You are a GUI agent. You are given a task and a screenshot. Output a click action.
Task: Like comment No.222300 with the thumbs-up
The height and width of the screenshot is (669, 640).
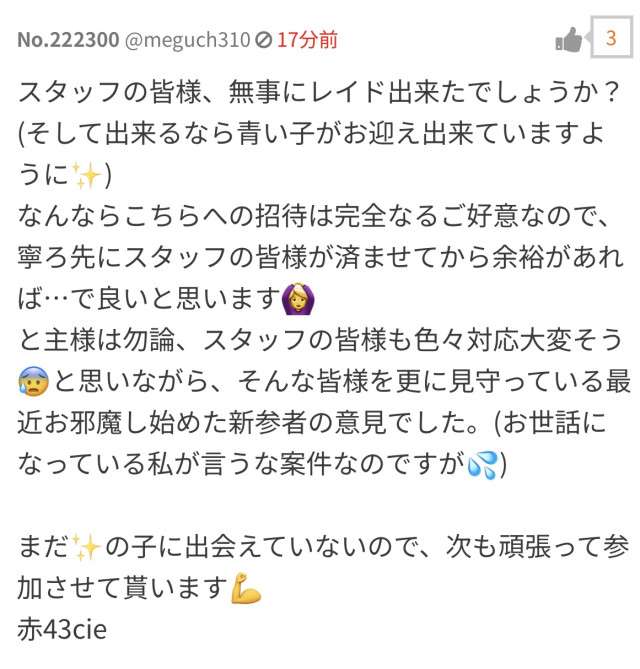[568, 40]
